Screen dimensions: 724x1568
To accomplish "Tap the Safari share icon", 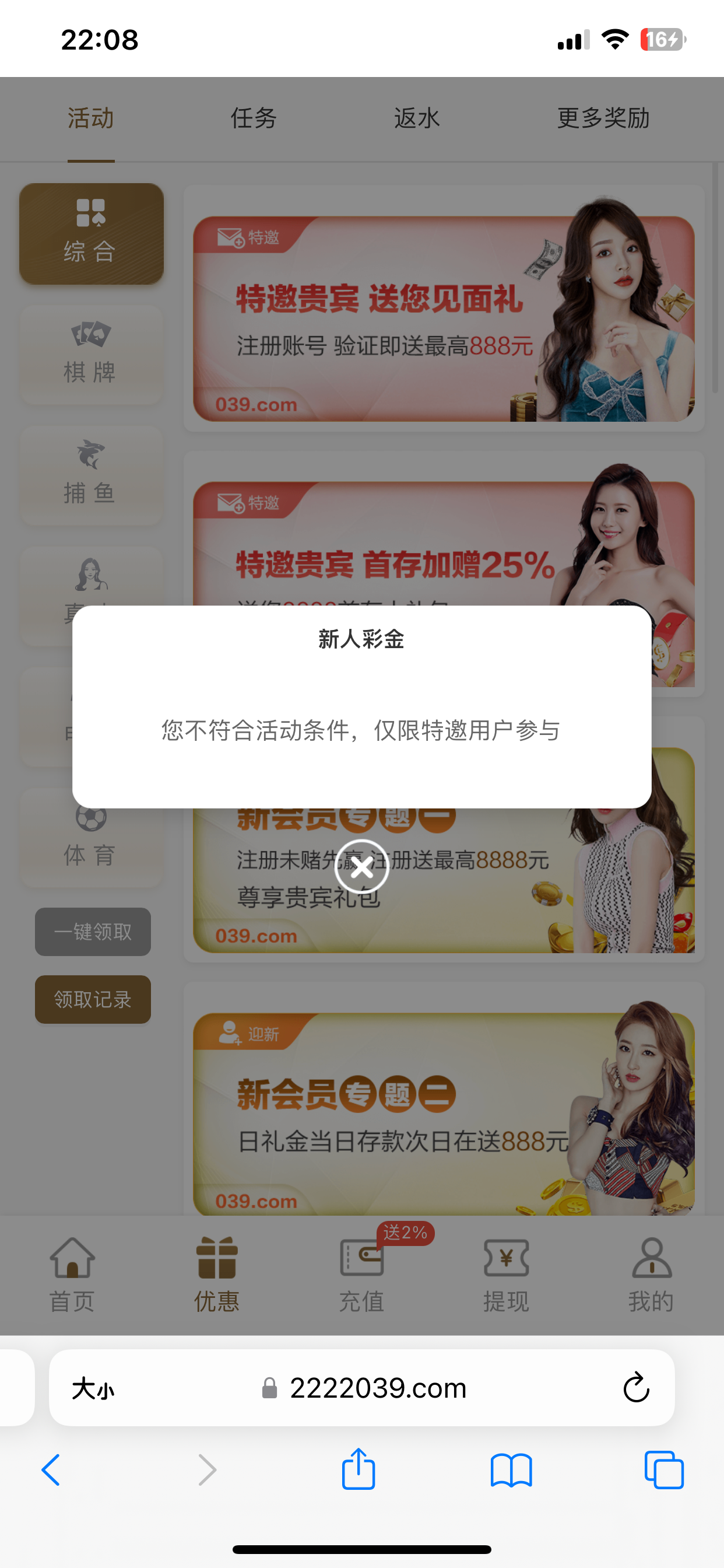I will pyautogui.click(x=359, y=1469).
